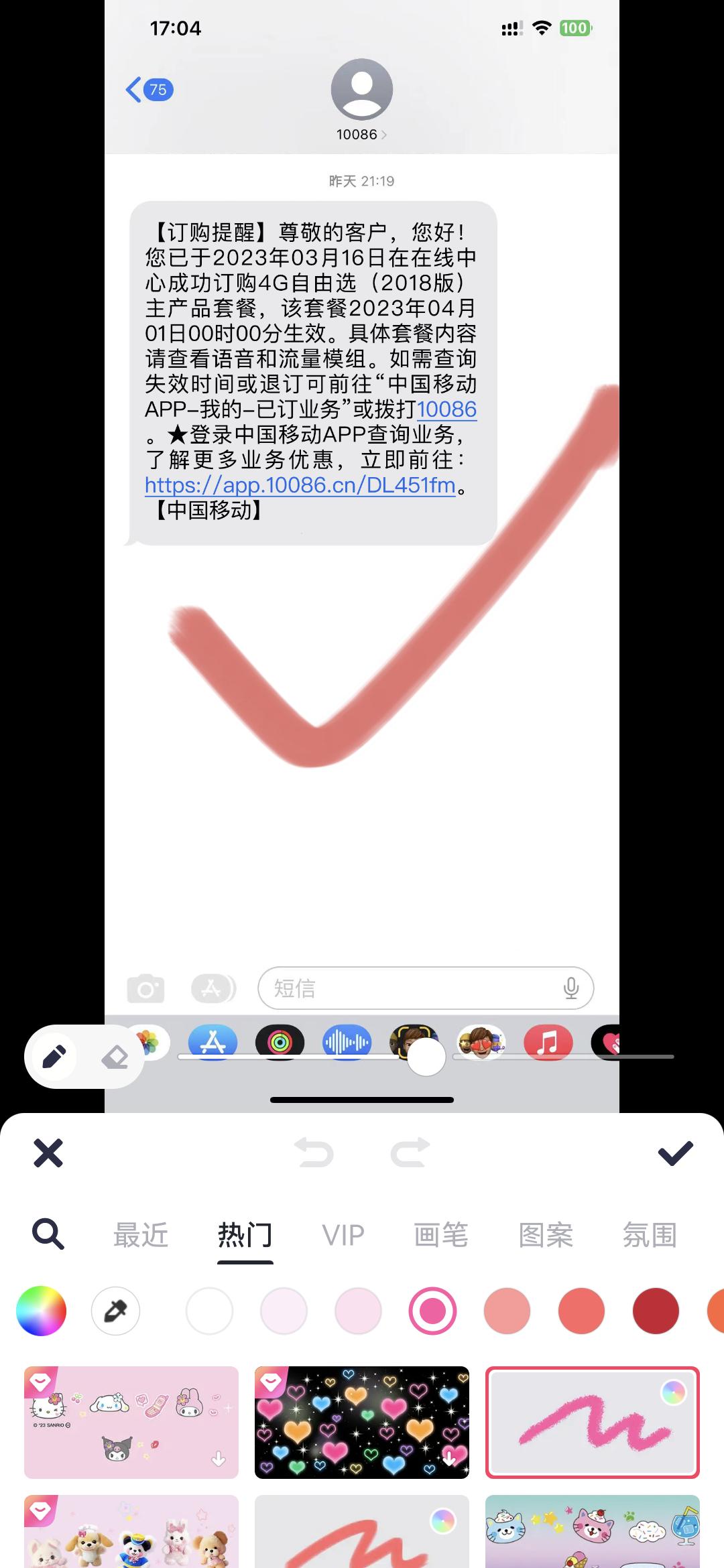Switch to the 图案 tab
The image size is (724, 1568).
546,1234
